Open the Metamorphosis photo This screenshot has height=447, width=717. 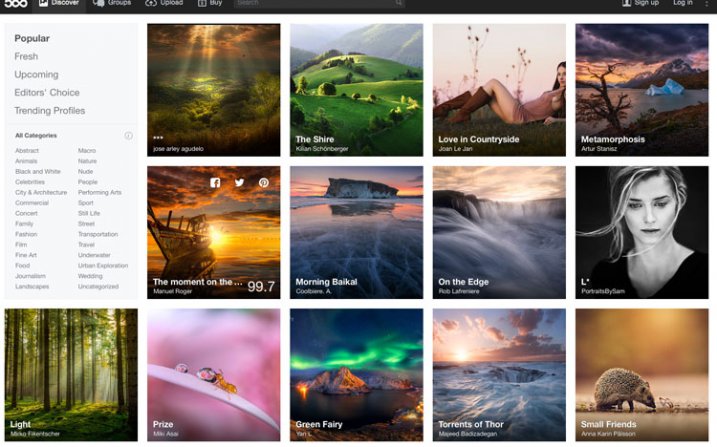pyautogui.click(x=641, y=89)
